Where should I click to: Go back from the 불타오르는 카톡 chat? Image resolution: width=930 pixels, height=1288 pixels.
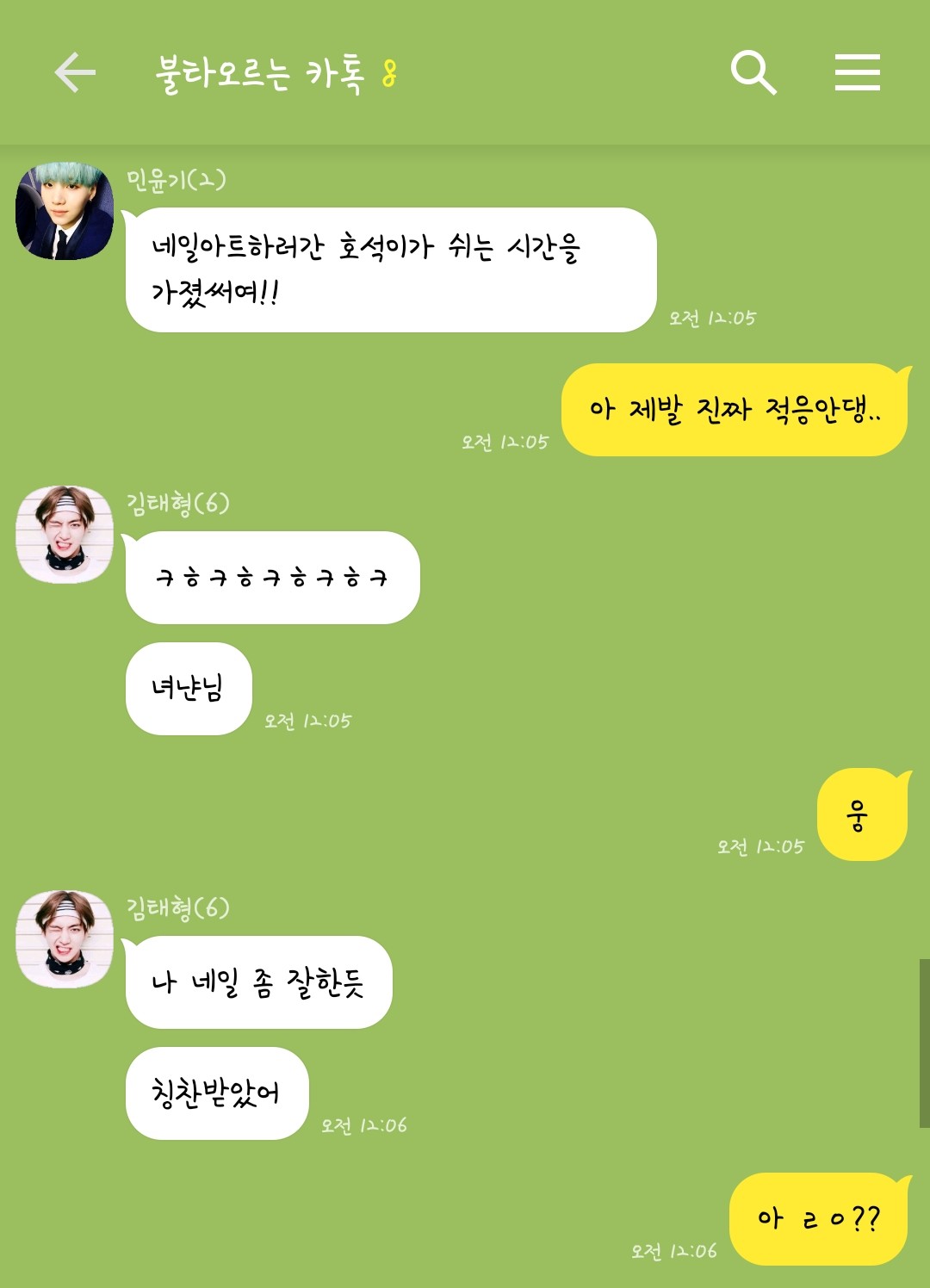click(75, 71)
